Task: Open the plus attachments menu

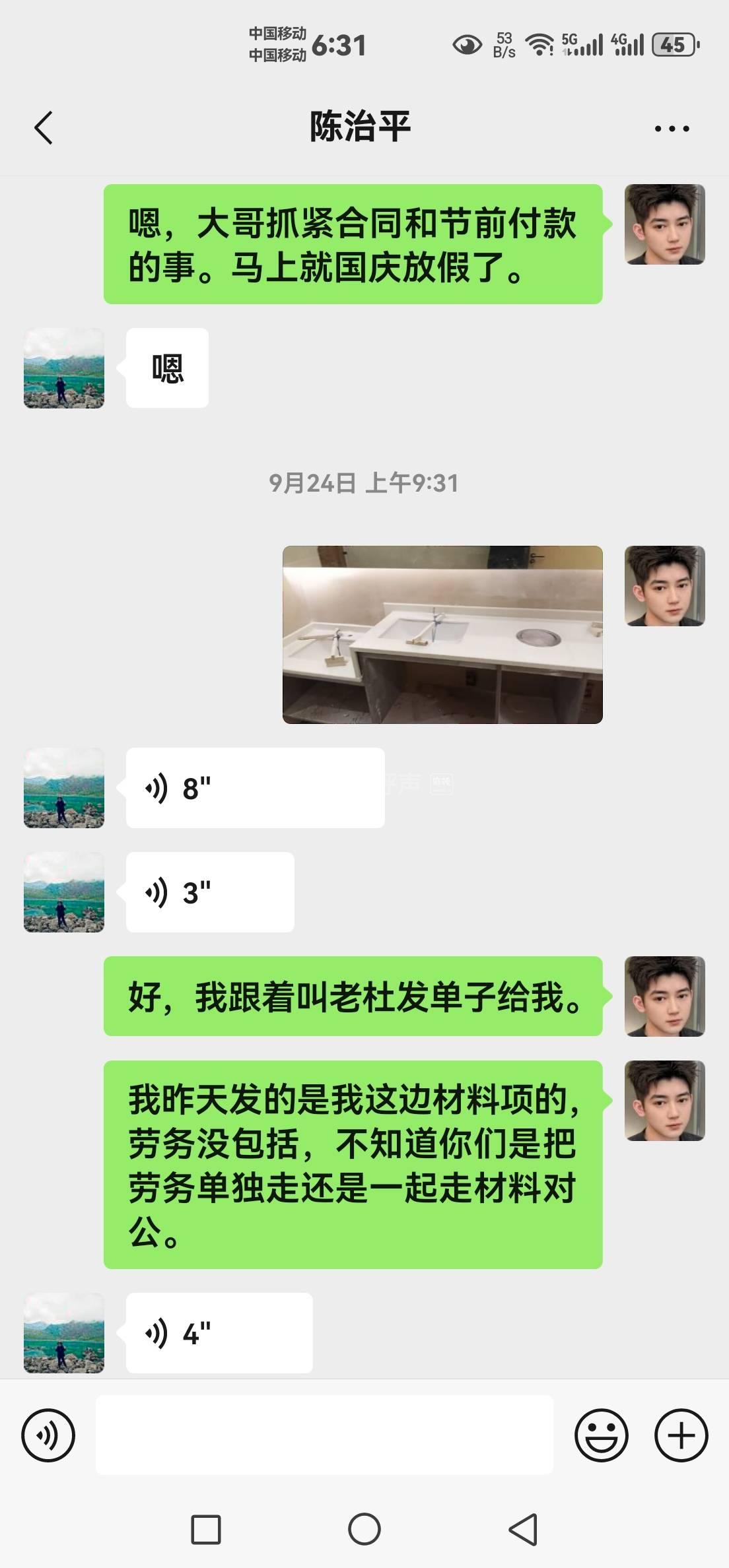Action: 681,1435
